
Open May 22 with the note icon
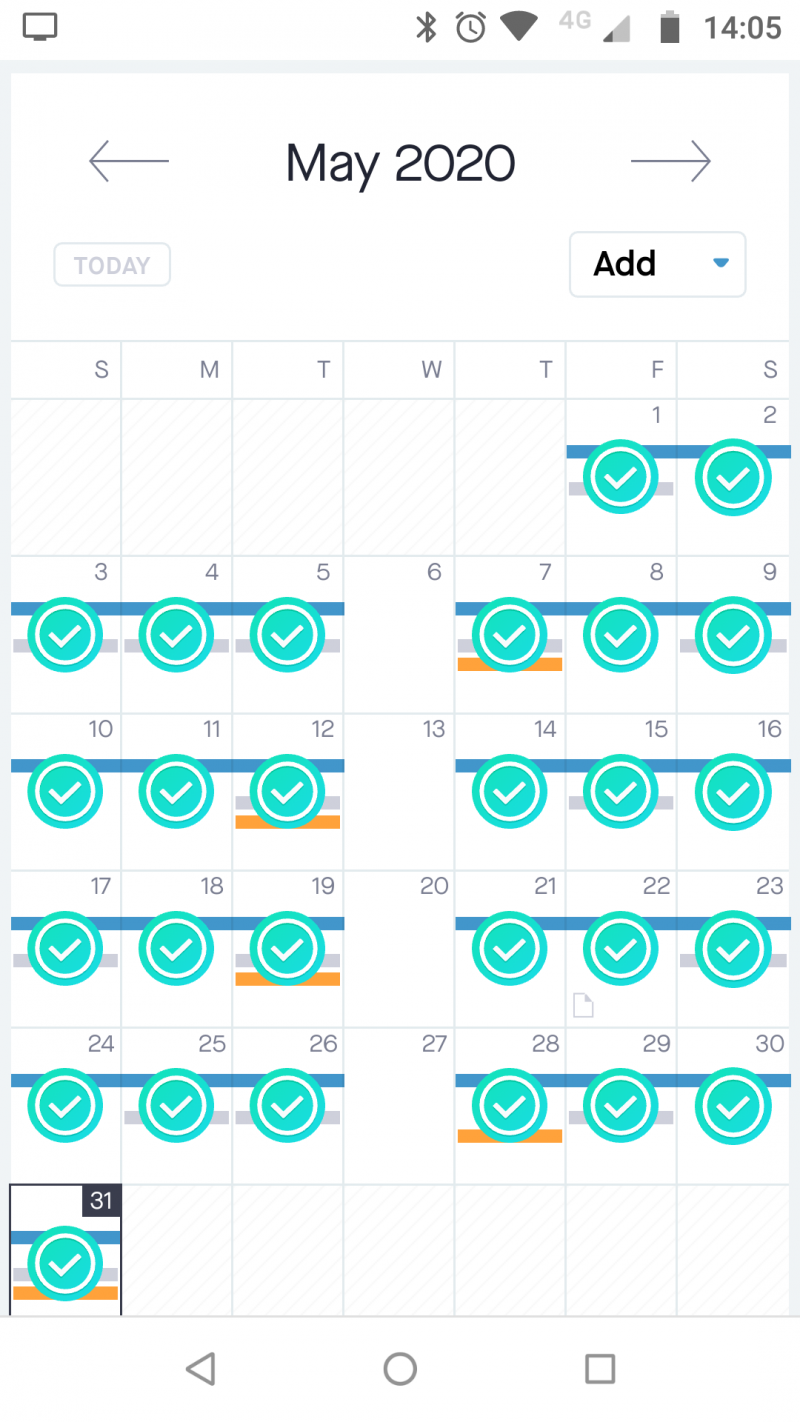click(x=621, y=948)
